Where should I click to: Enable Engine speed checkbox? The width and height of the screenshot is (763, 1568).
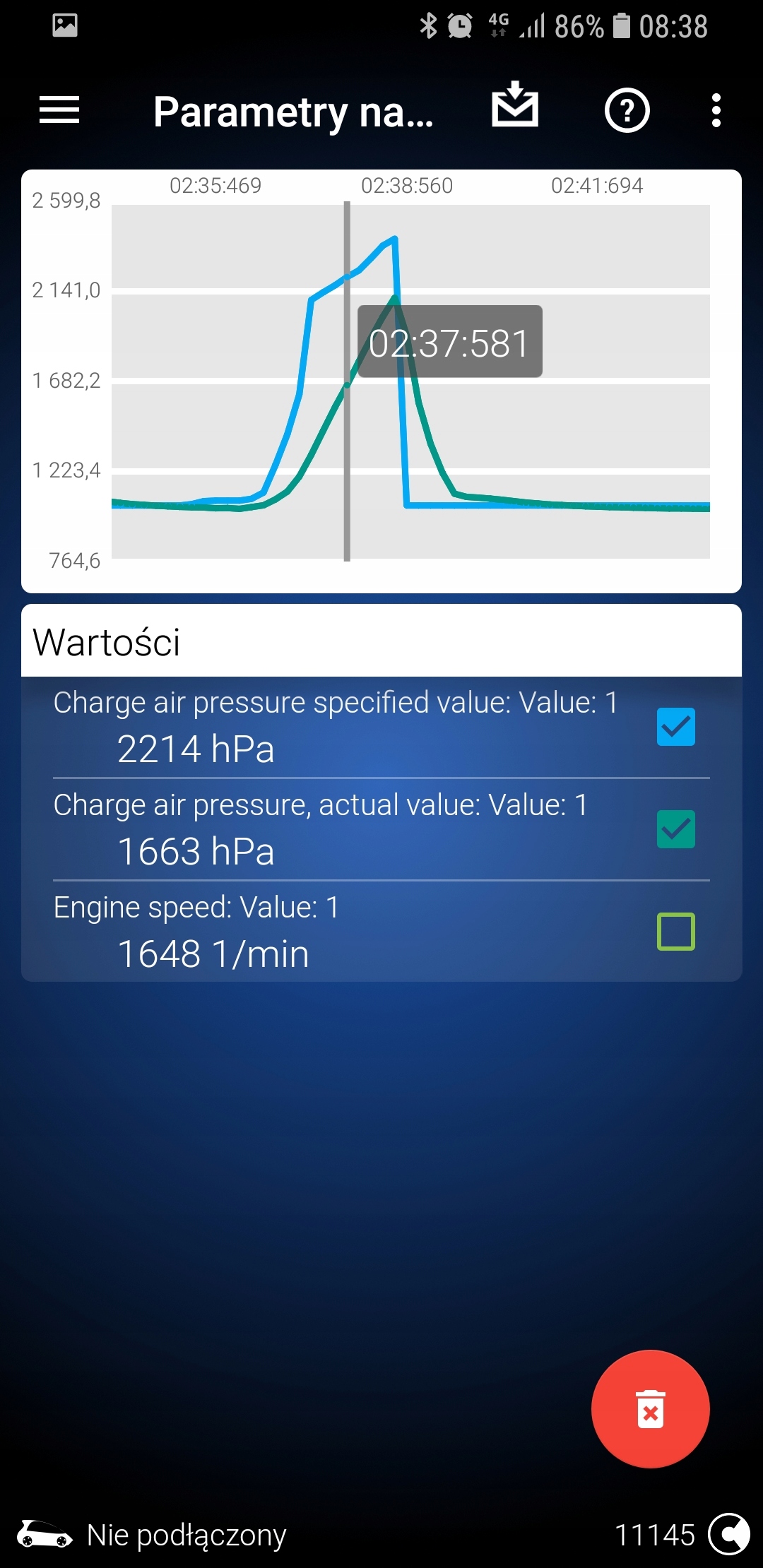pos(675,932)
